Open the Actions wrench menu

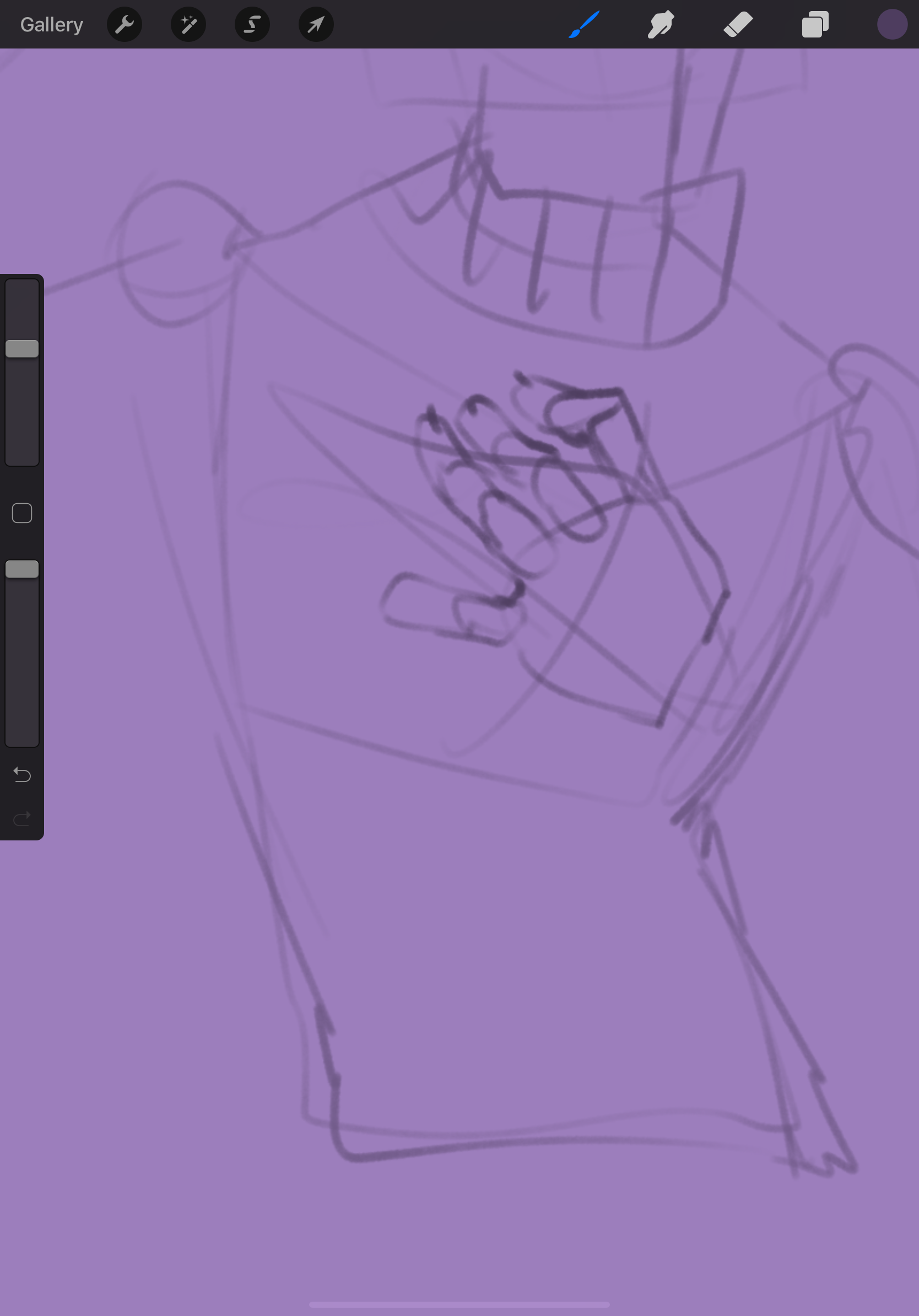tap(125, 25)
